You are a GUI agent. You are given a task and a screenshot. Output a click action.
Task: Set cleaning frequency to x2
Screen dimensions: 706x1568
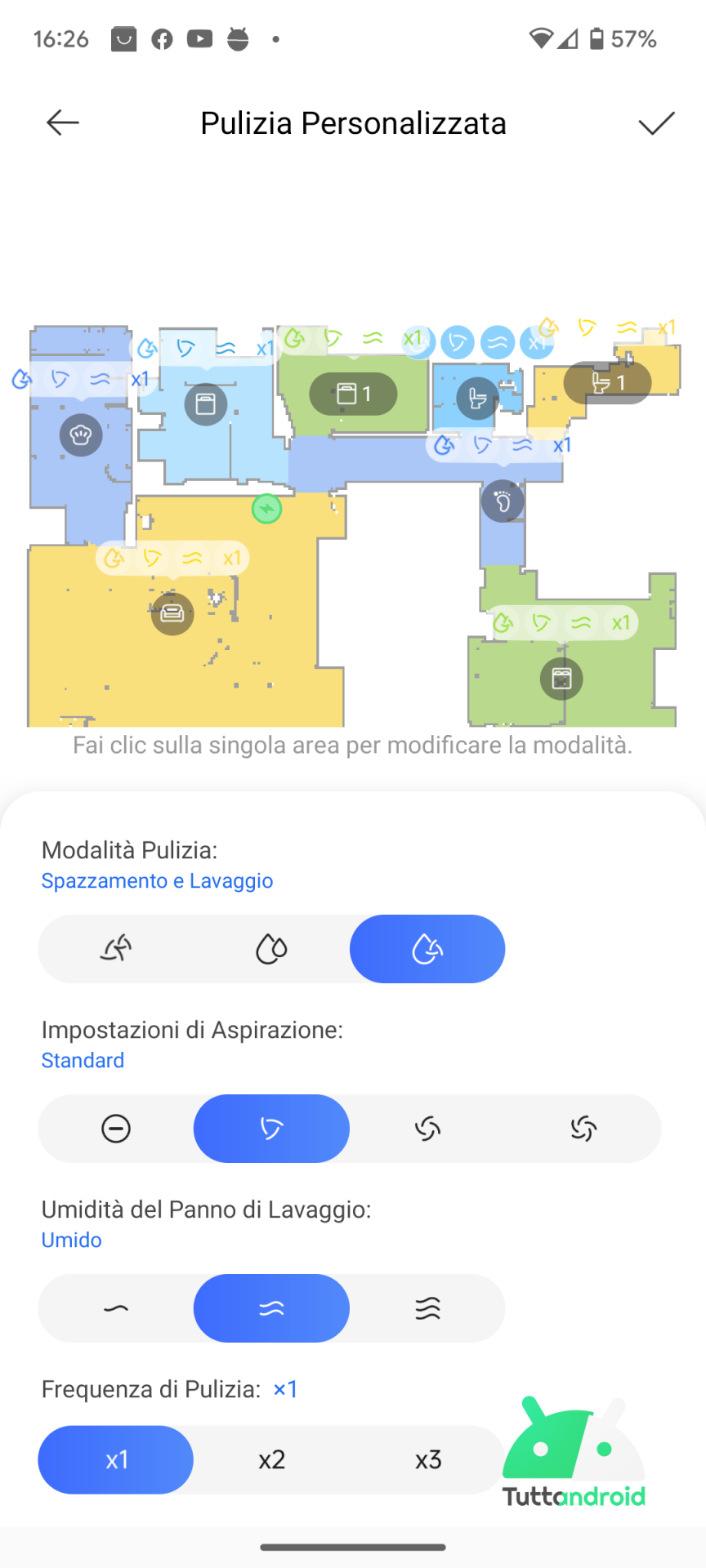(x=271, y=1460)
